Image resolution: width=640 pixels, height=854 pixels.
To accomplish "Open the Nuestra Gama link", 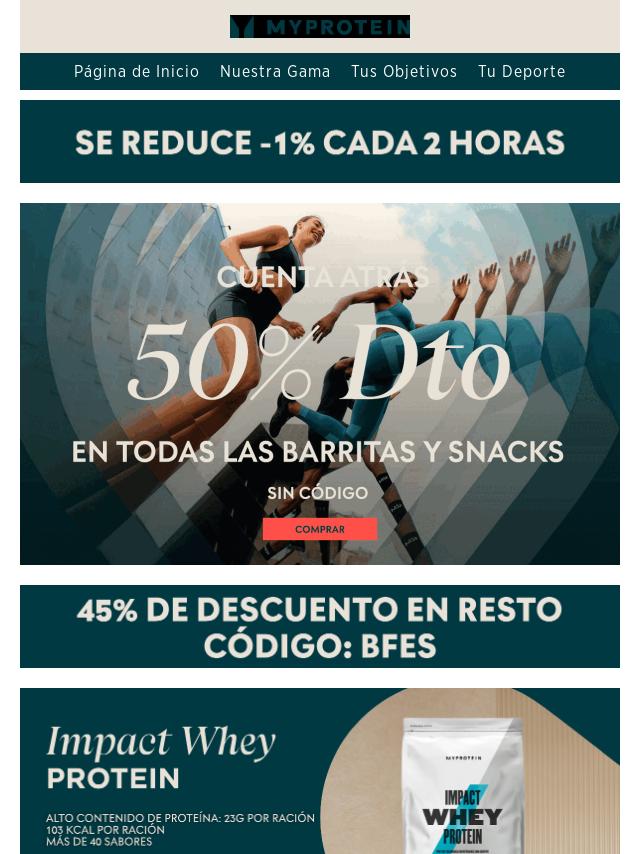I will click(x=275, y=72).
